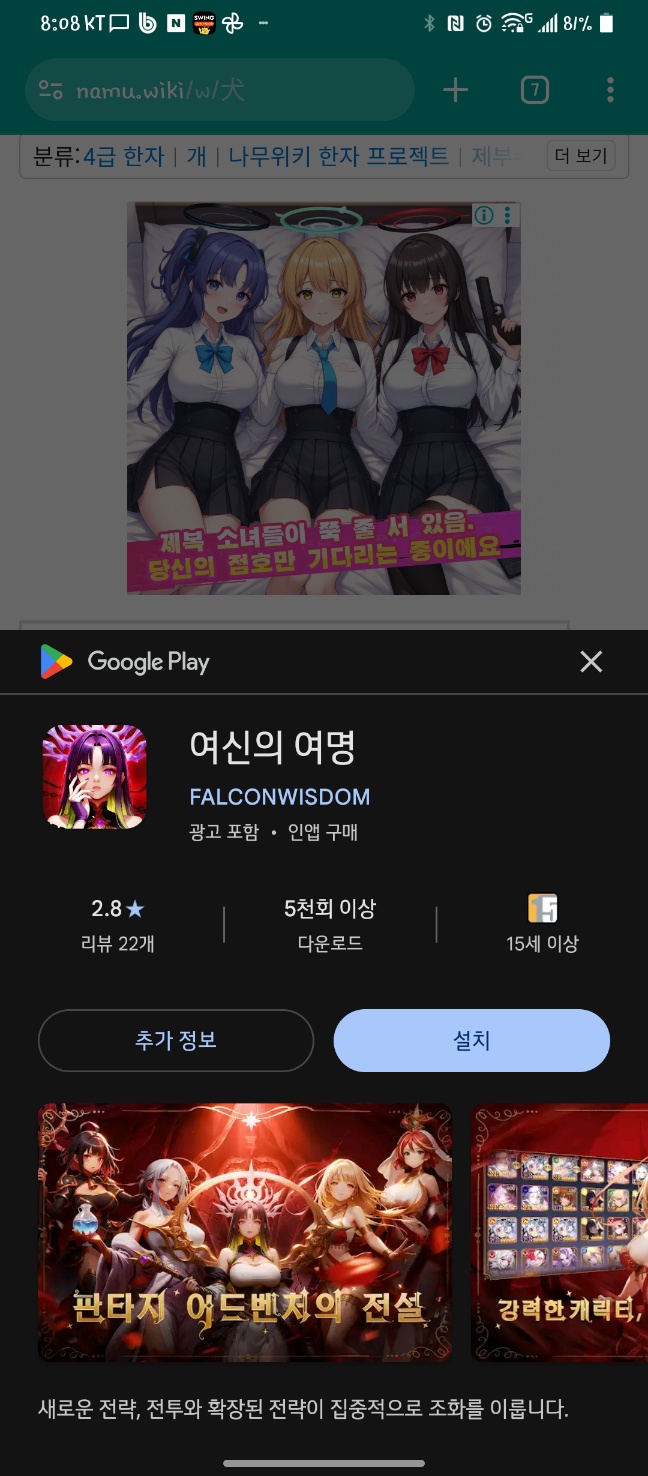
Task: Tap the namu.wiki address bar
Action: click(220, 91)
